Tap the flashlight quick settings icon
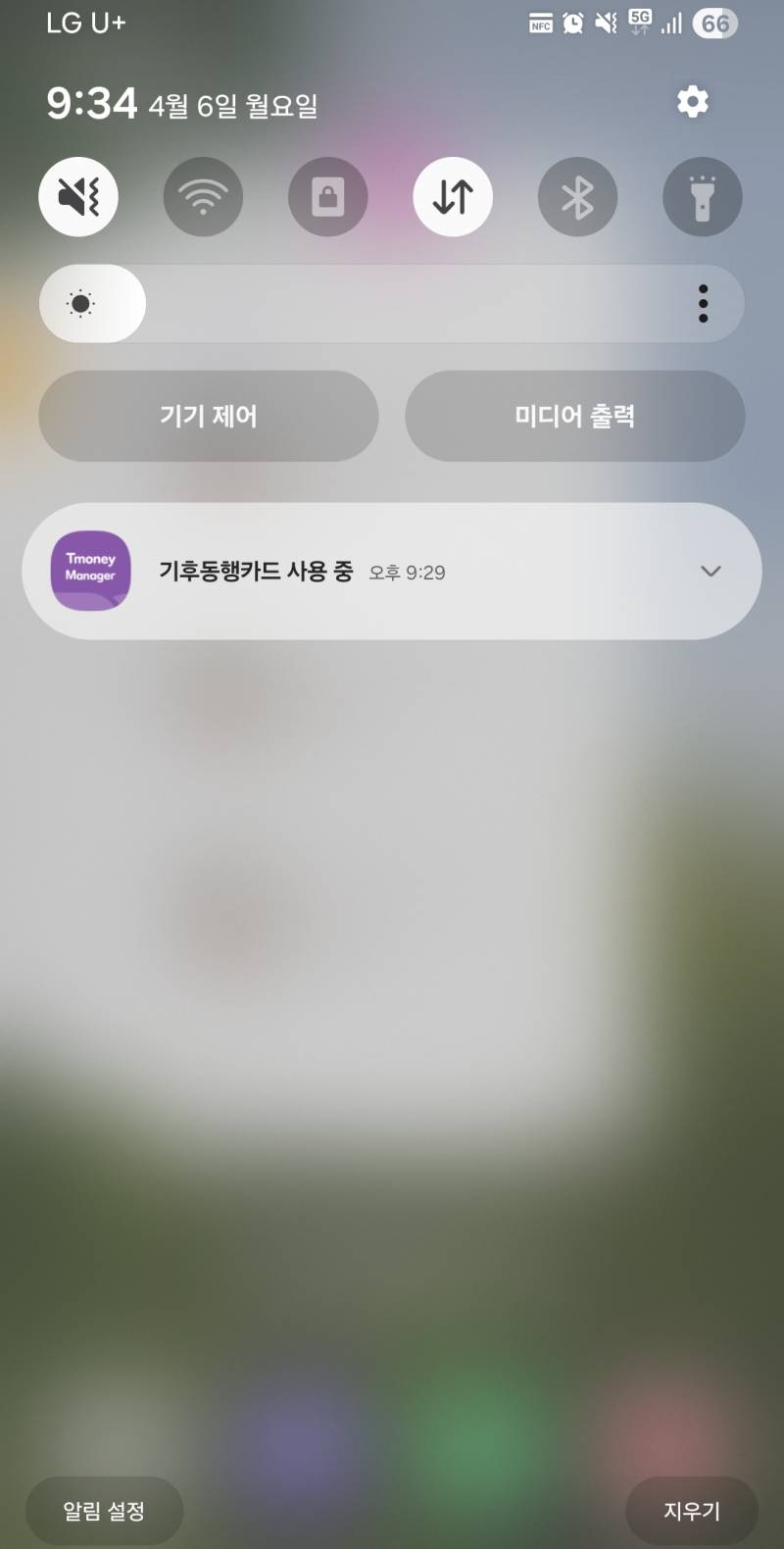Screen dimensions: 784x1549 (x=702, y=196)
